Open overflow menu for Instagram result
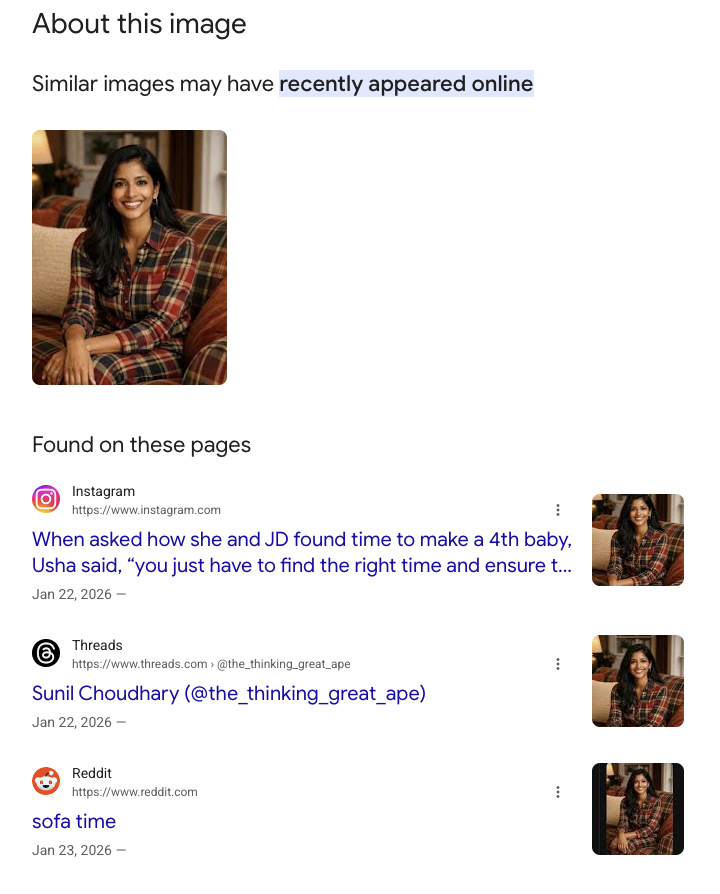The image size is (720, 894). point(558,510)
